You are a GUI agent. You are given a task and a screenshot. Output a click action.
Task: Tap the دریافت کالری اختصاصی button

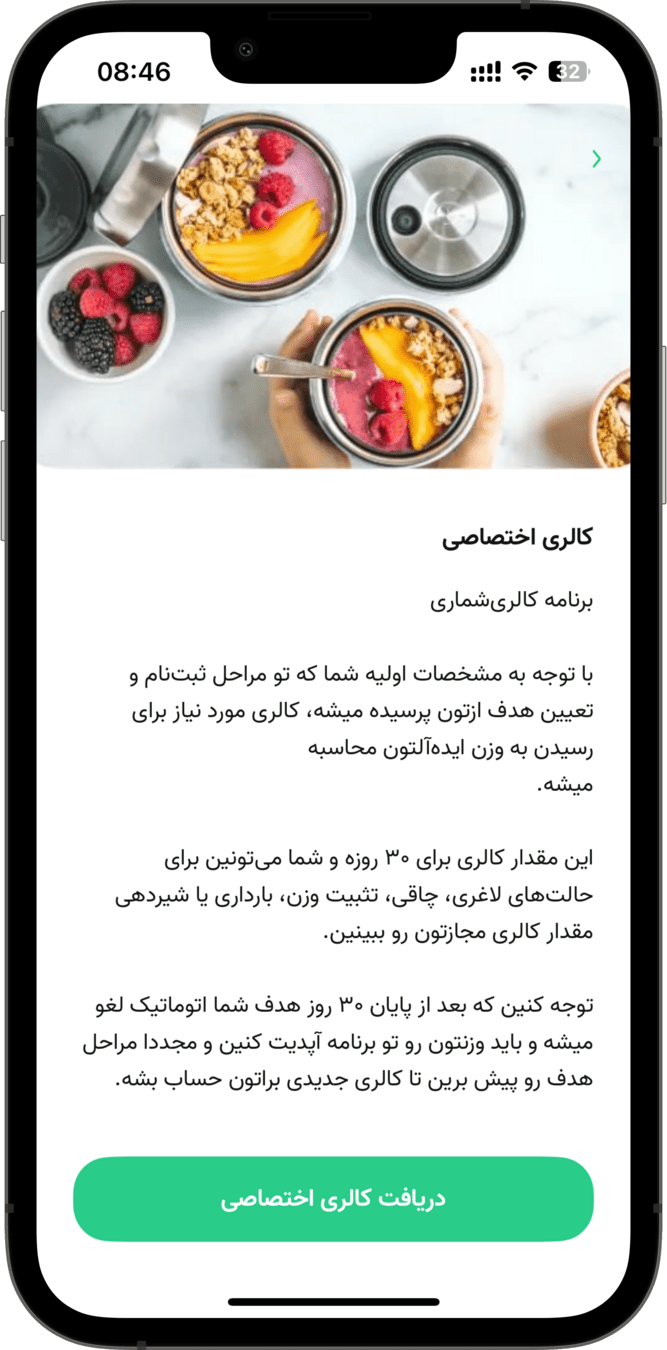(333, 1199)
